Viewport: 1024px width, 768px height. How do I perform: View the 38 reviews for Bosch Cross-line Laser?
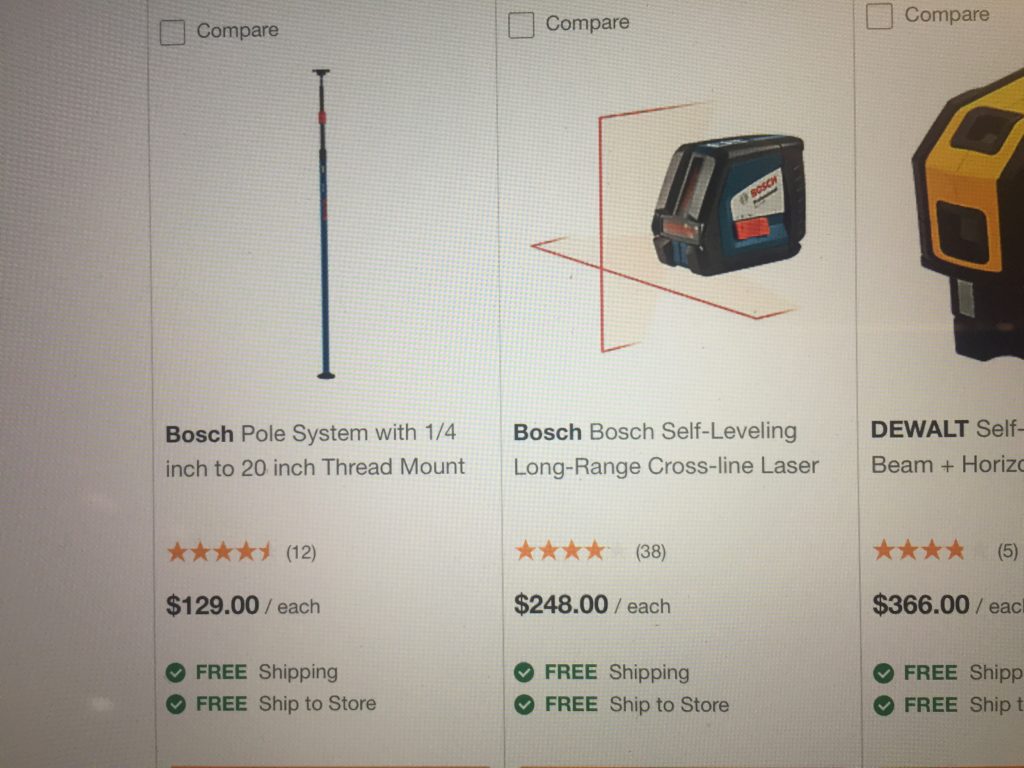pos(650,551)
